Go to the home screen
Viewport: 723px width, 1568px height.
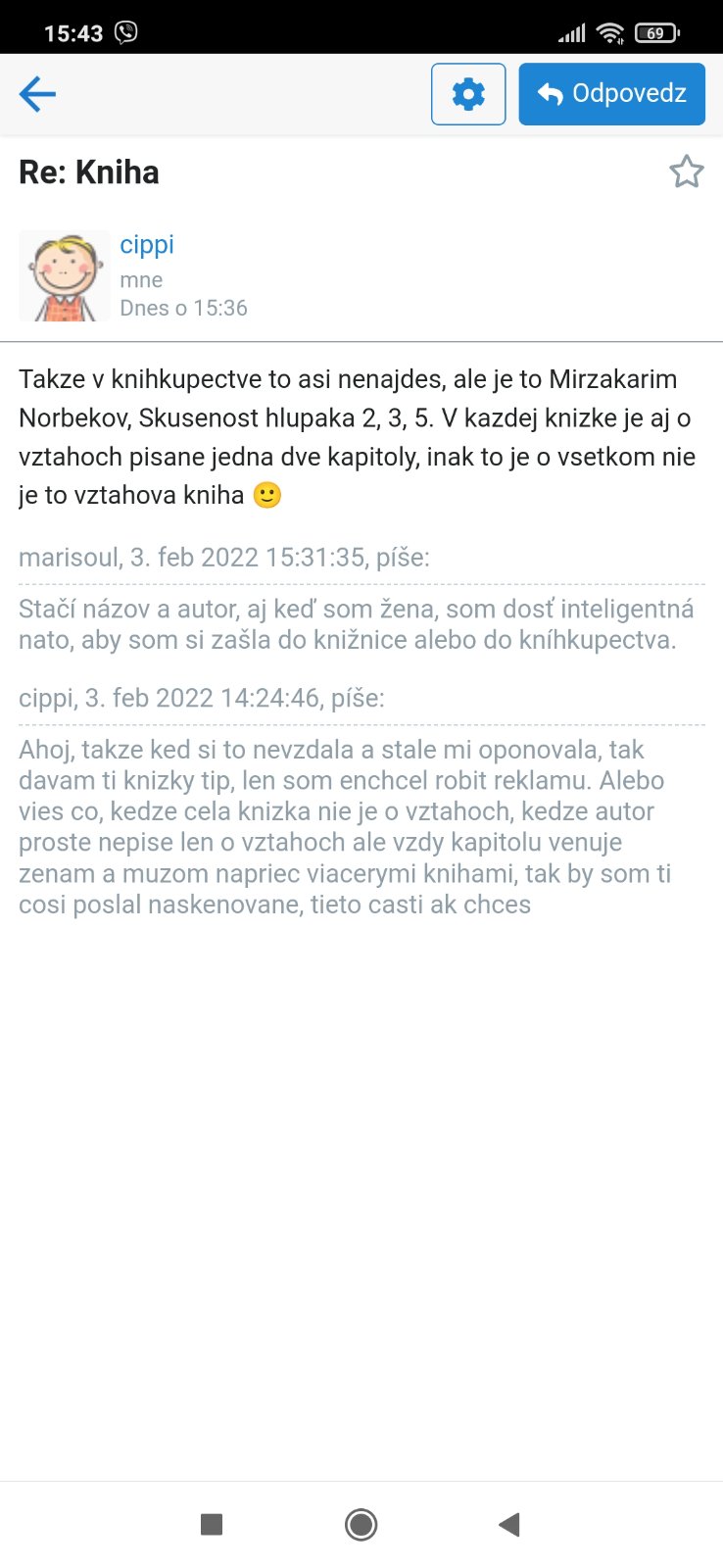coord(361,1524)
